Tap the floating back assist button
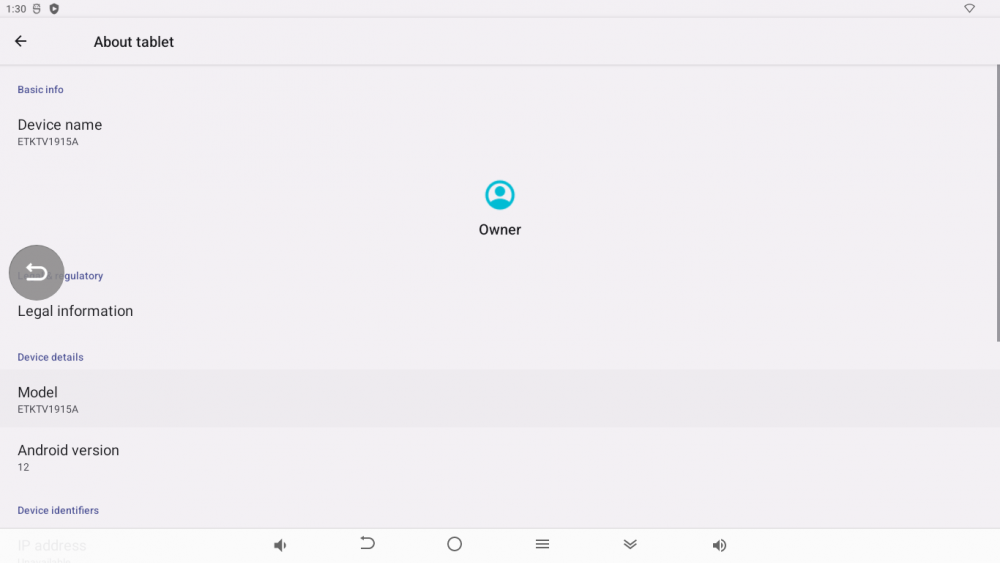1000x563 pixels. point(36,272)
